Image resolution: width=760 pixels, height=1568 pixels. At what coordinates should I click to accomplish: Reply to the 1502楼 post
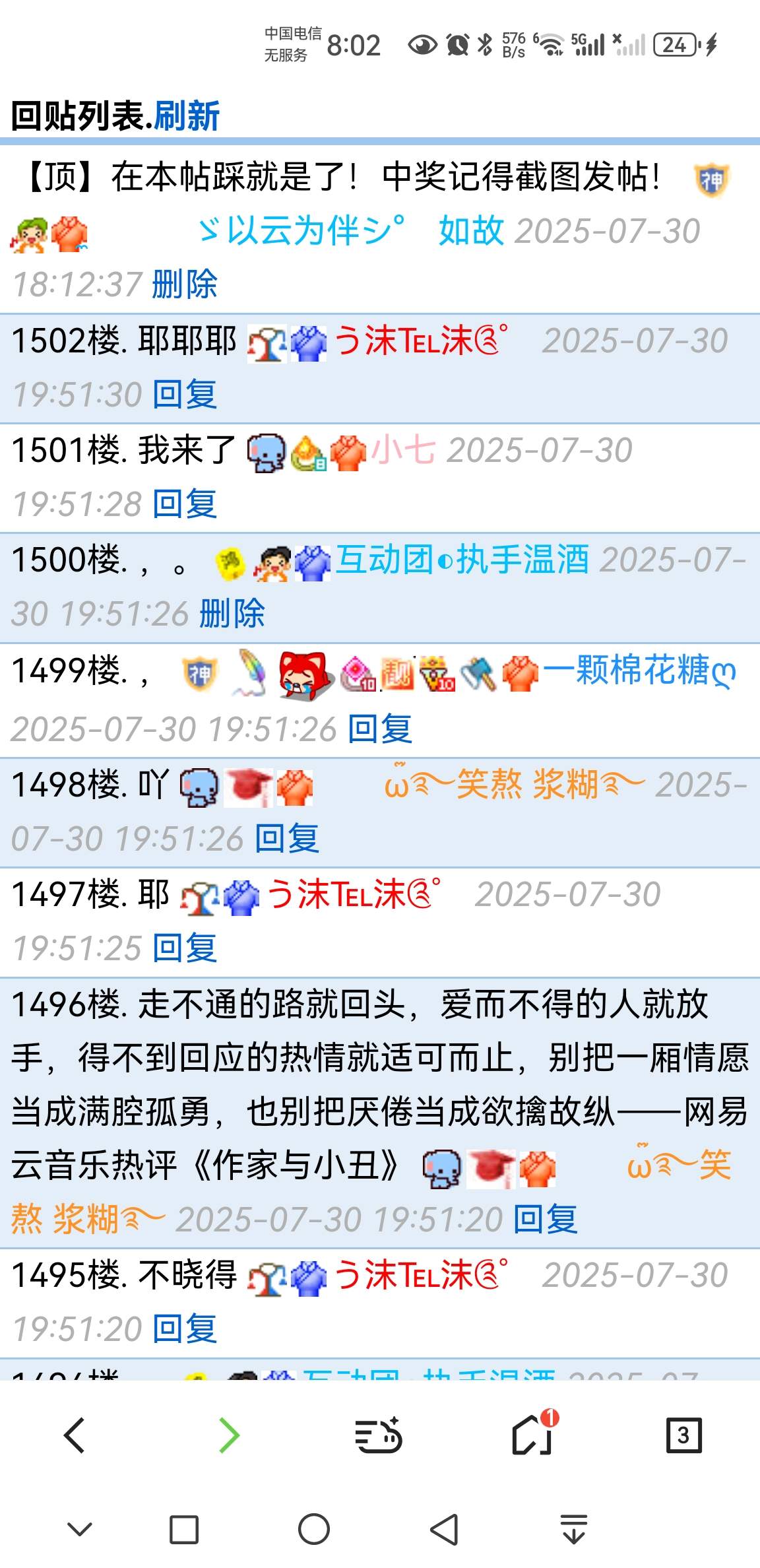pyautogui.click(x=184, y=394)
